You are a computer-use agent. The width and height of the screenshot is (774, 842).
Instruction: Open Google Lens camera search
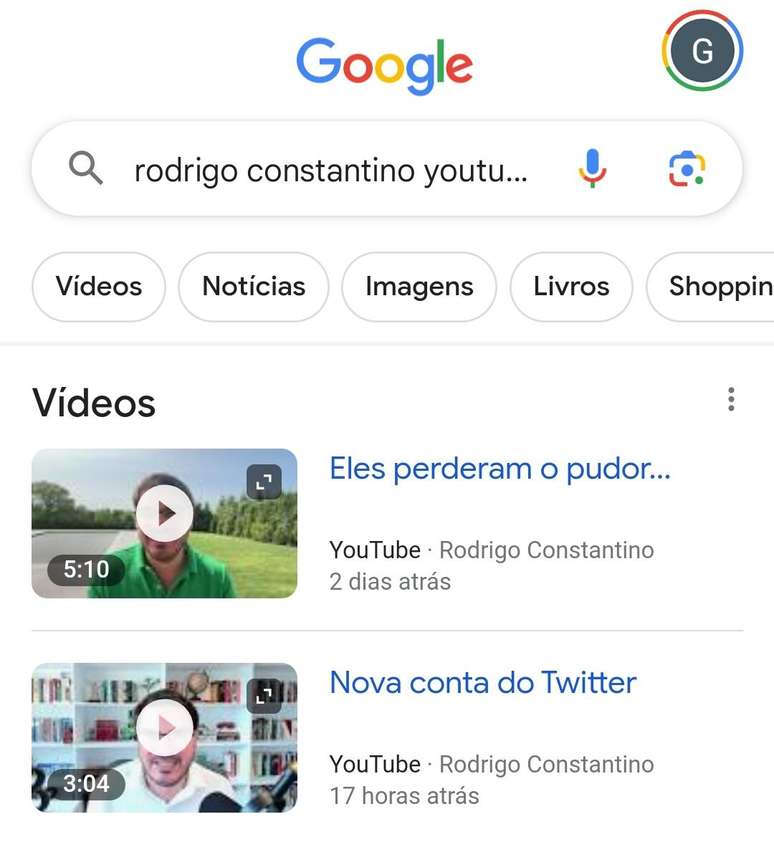click(x=687, y=169)
